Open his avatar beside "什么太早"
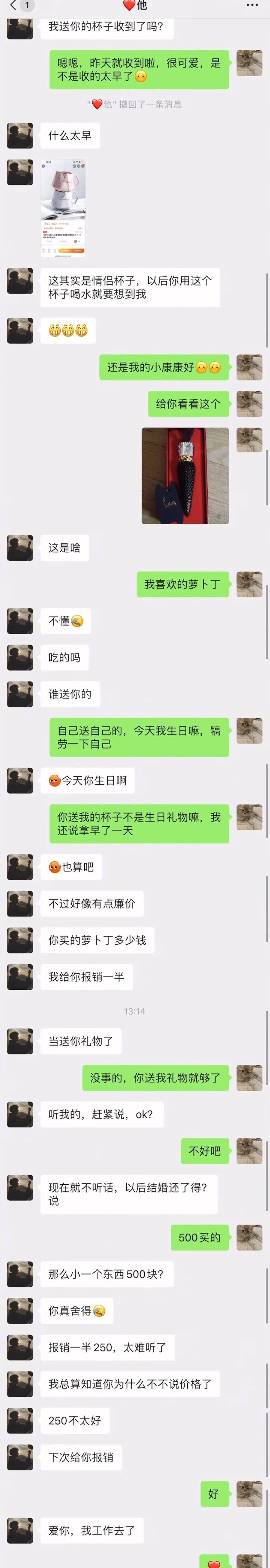The width and height of the screenshot is (270, 1568). tap(20, 135)
